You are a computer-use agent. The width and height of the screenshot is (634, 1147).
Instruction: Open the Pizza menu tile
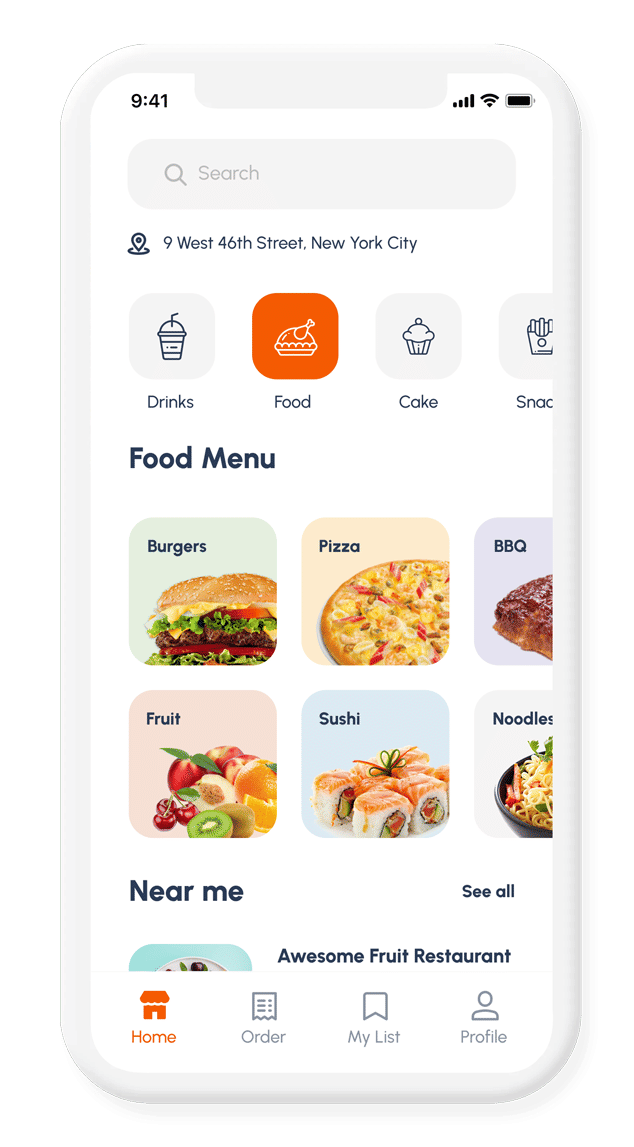[x=375, y=591]
